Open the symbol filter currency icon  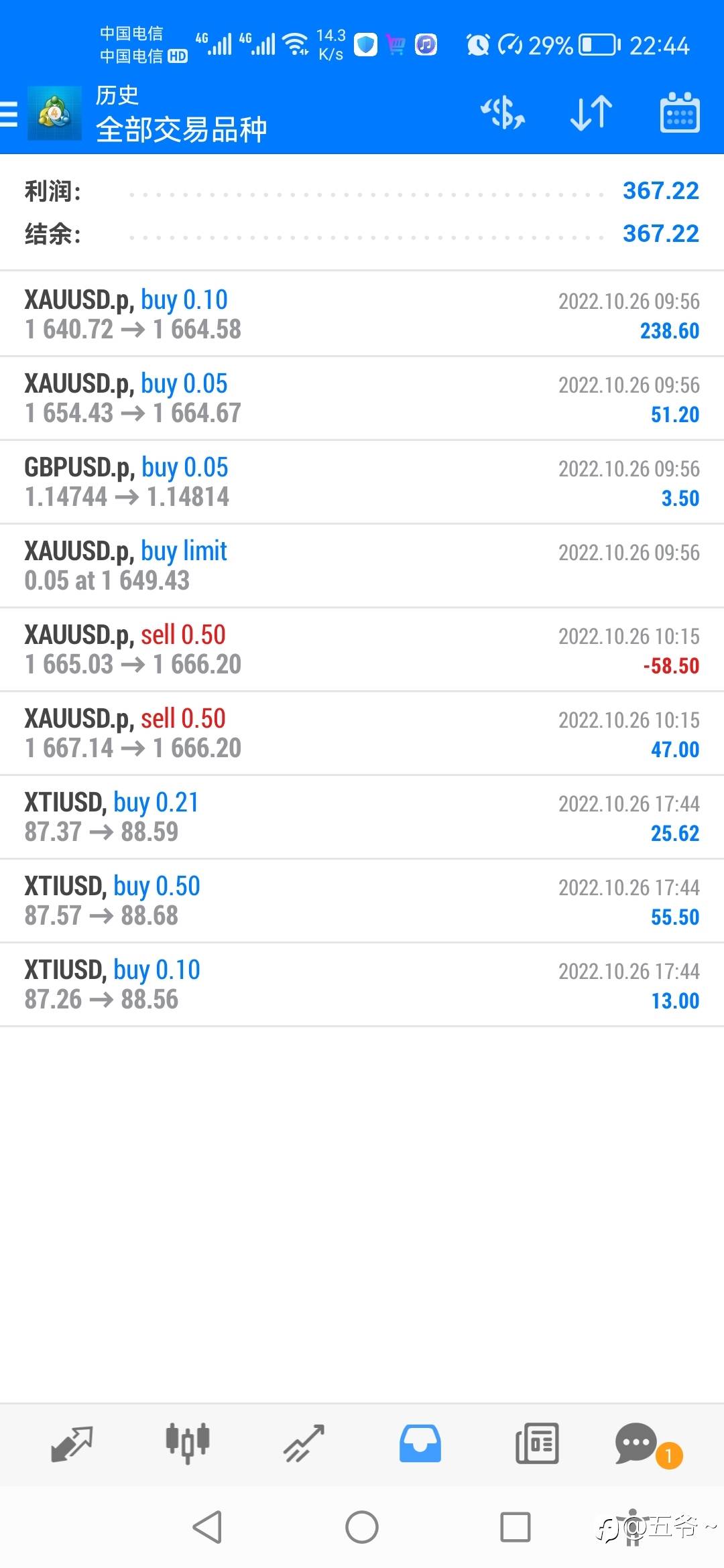503,113
